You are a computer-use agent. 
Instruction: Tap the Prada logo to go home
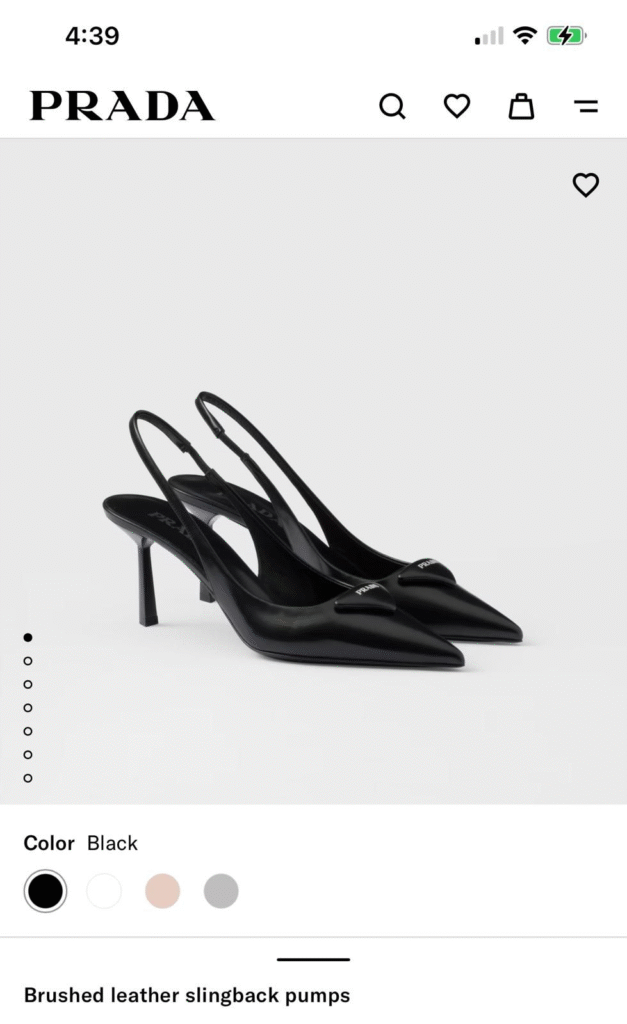point(122,106)
